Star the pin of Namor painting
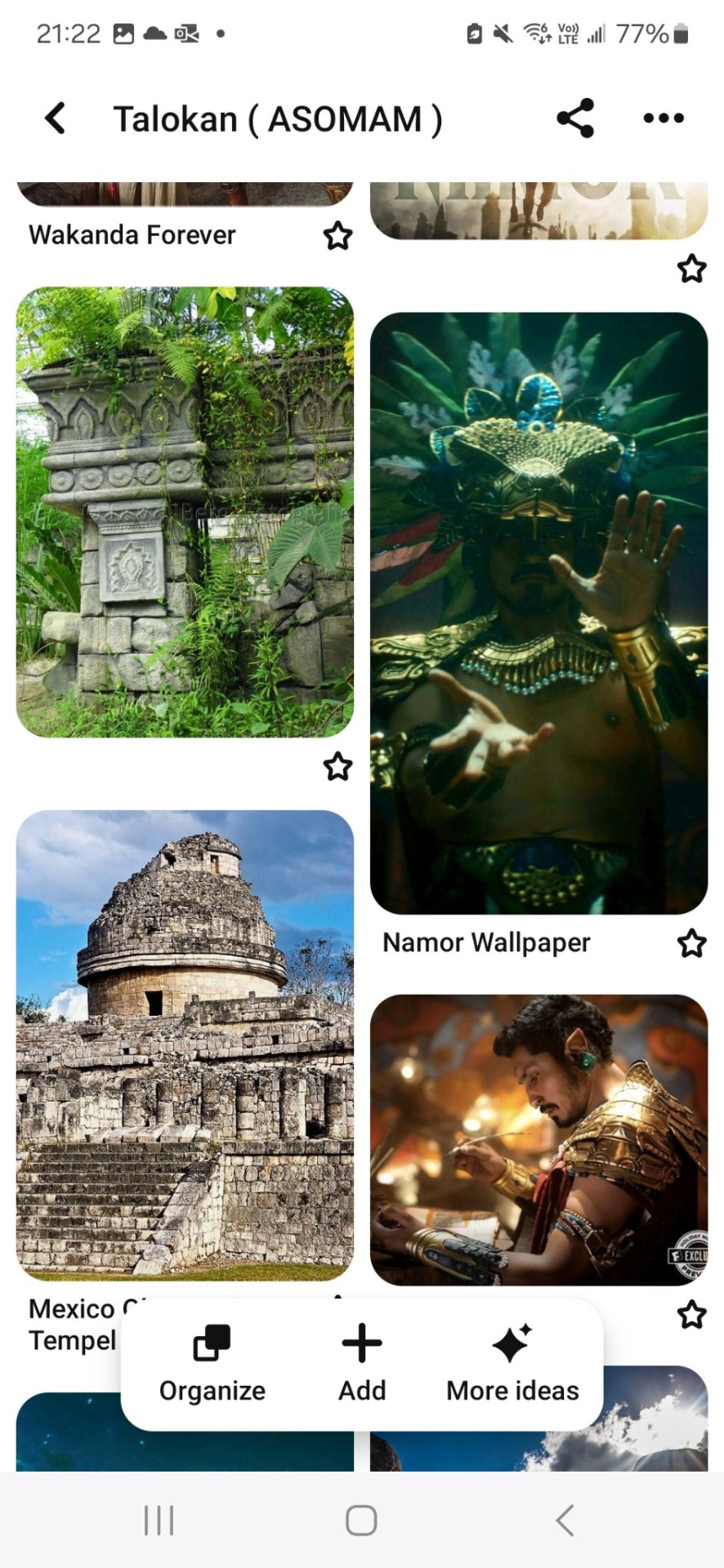The height and width of the screenshot is (1568, 724). pyautogui.click(x=691, y=1315)
